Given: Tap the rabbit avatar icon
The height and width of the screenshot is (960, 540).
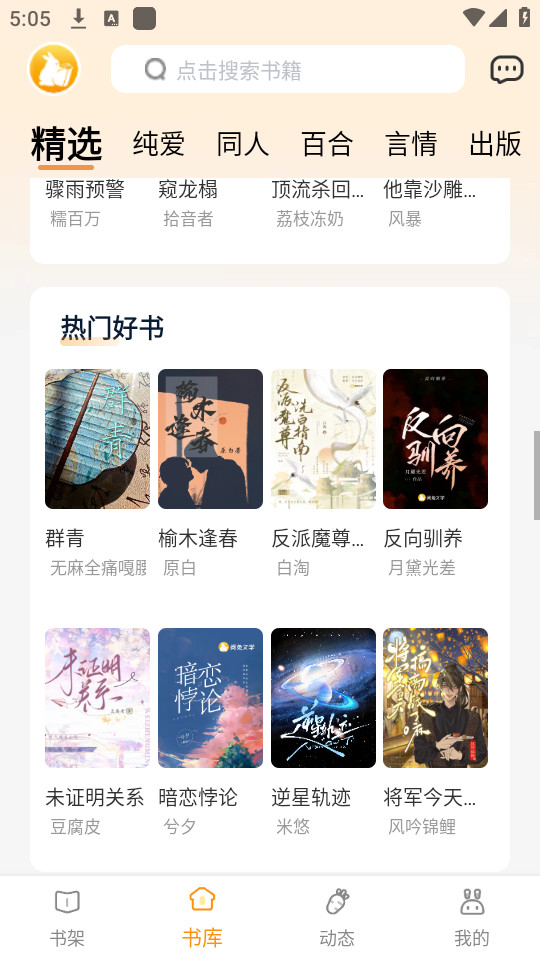Looking at the screenshot, I should click(54, 69).
